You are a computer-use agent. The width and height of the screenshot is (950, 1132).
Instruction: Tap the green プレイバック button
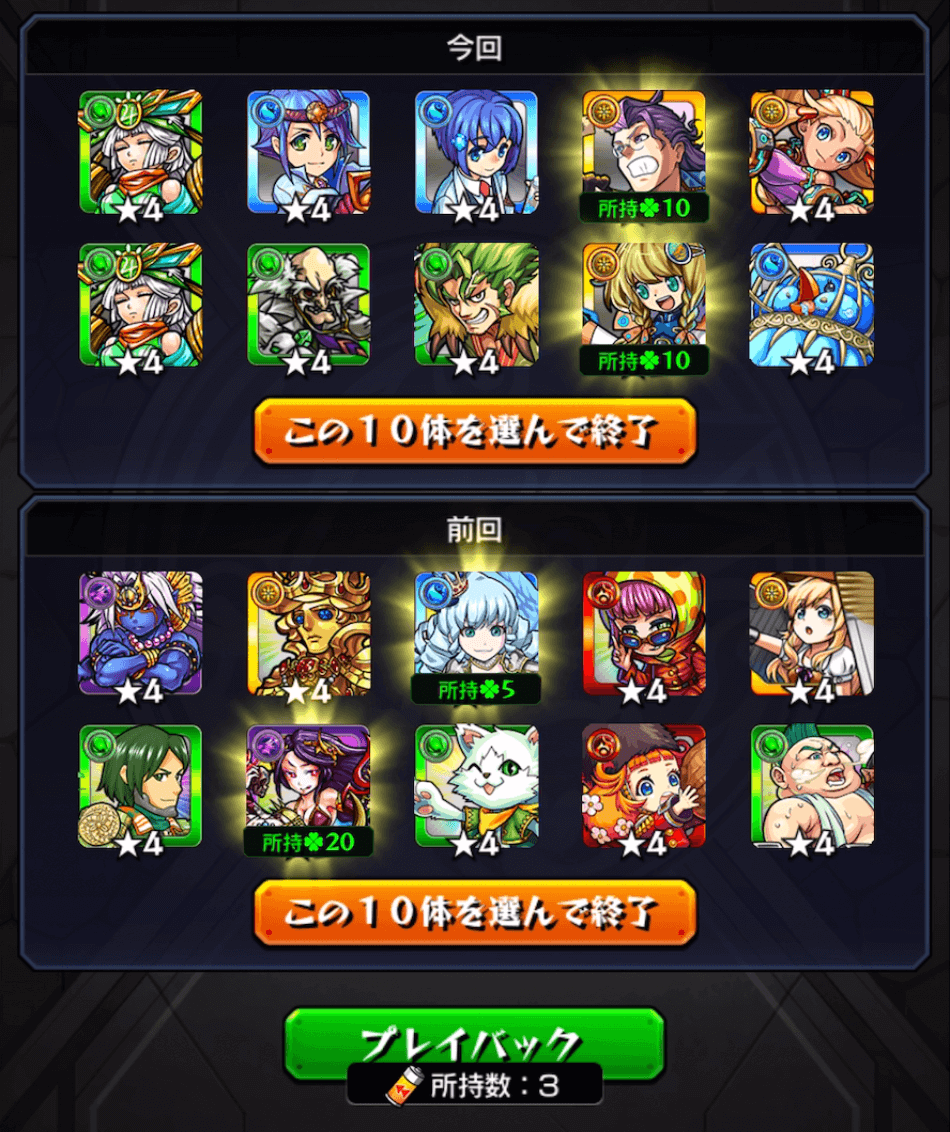pyautogui.click(x=474, y=1043)
